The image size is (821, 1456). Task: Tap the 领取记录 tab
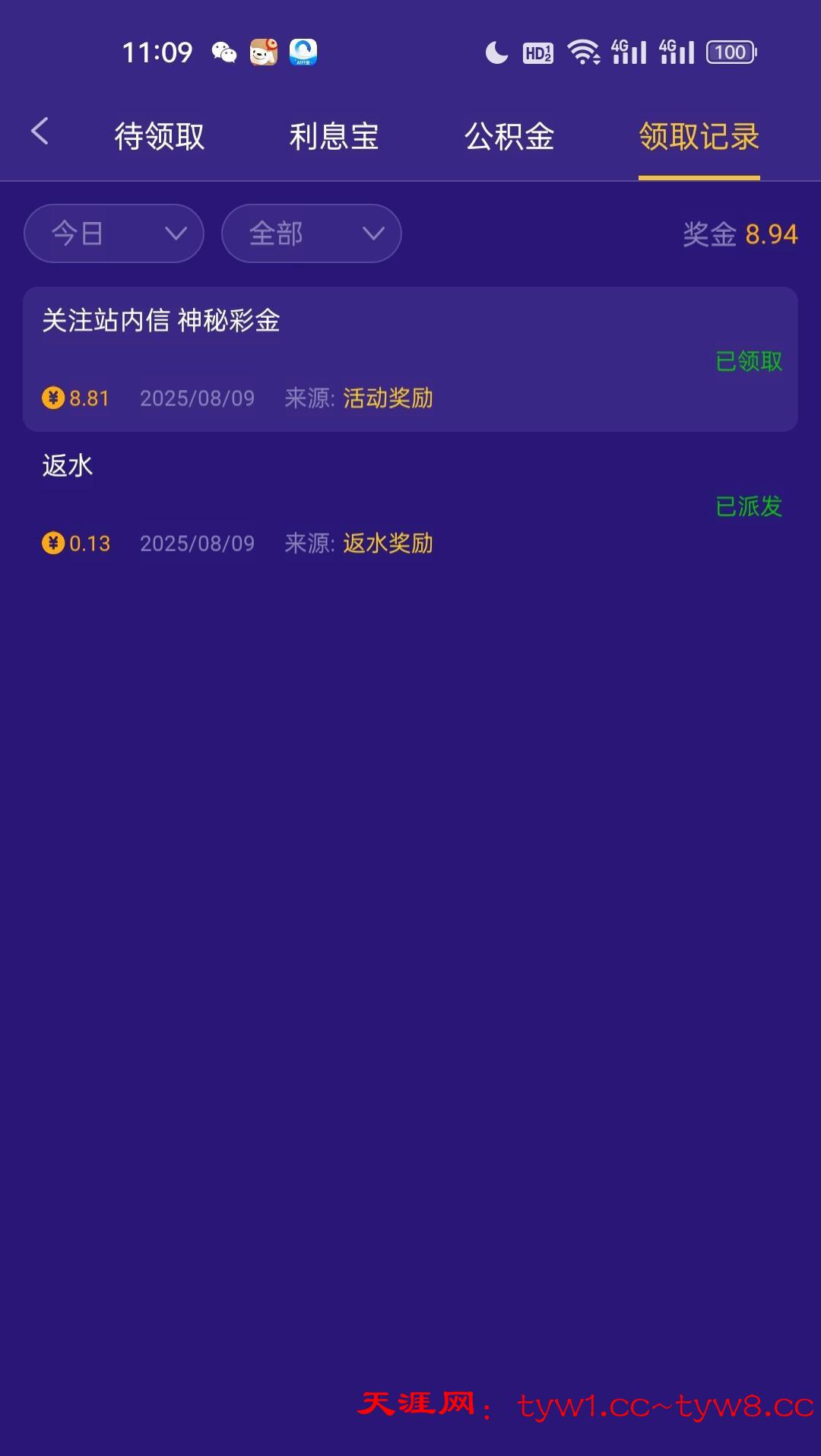coord(699,137)
